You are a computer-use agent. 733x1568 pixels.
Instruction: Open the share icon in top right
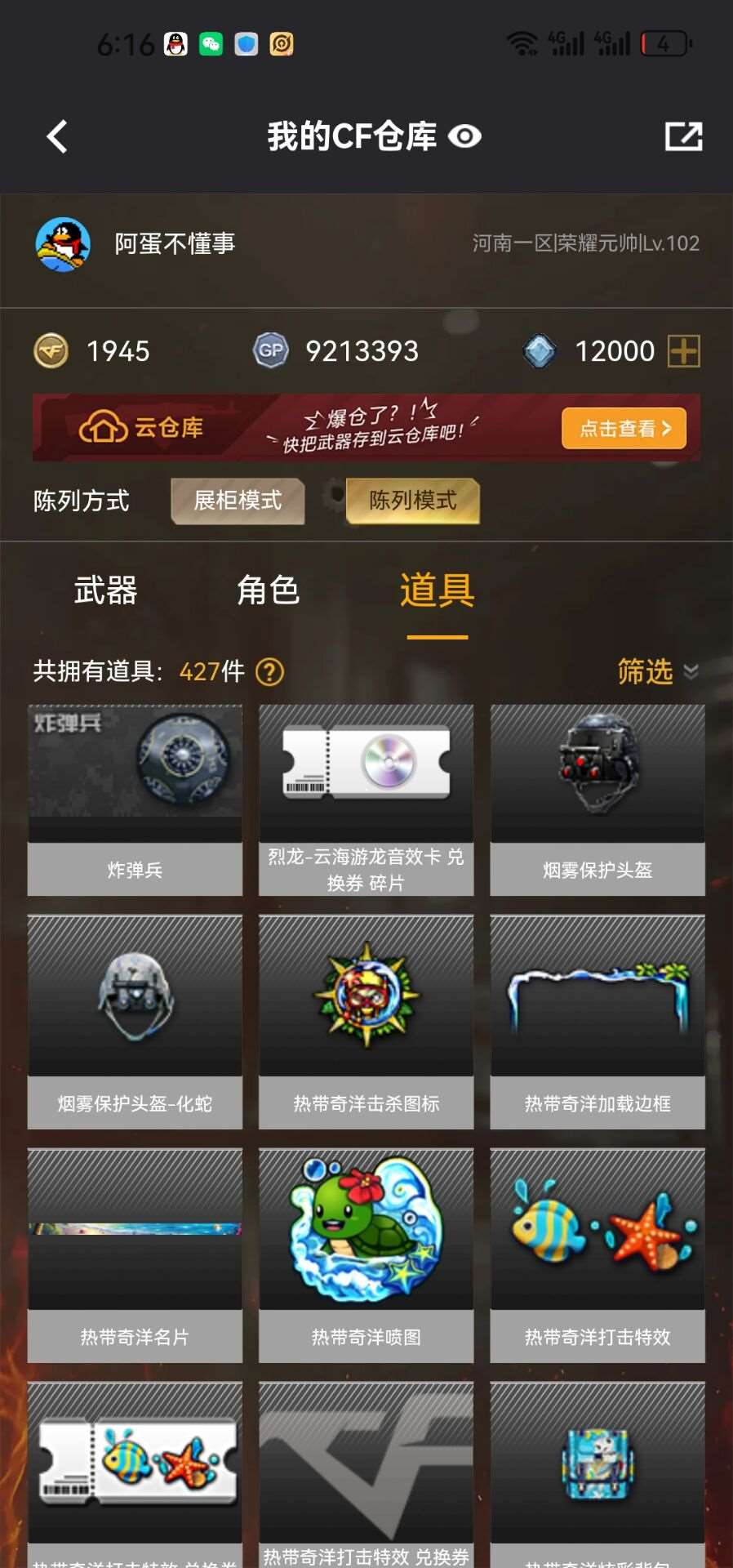[683, 136]
